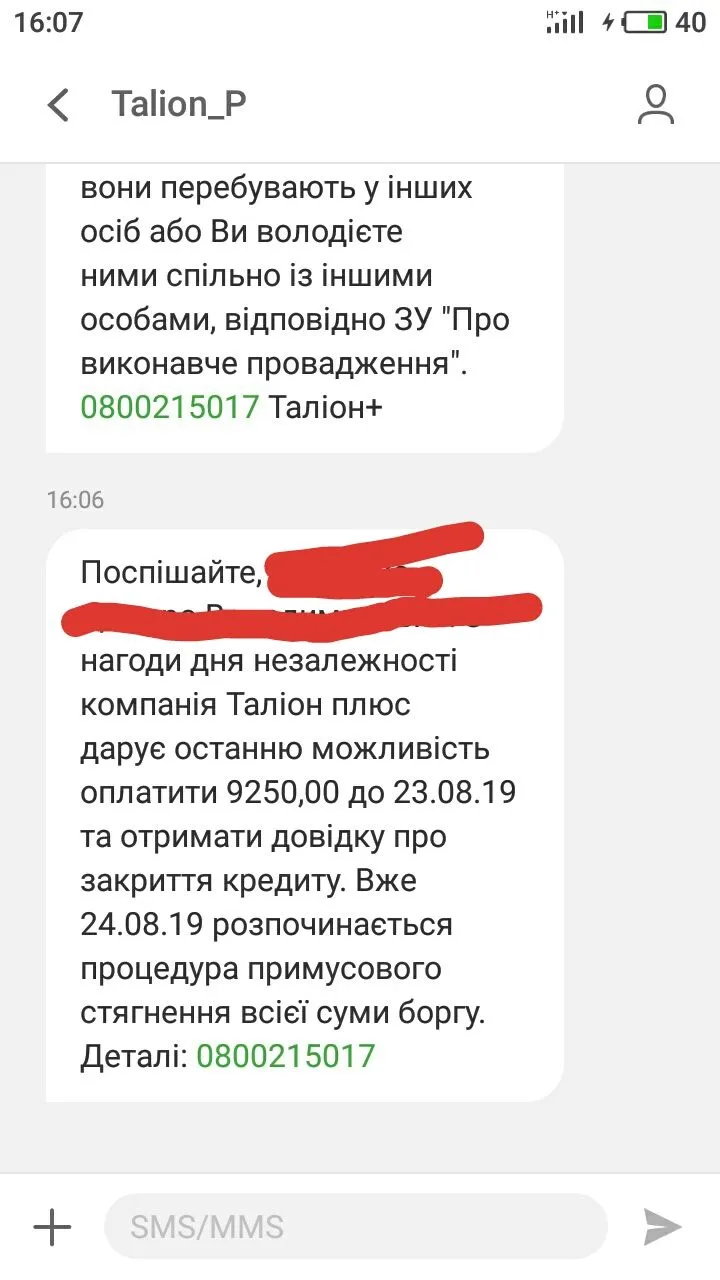The width and height of the screenshot is (720, 1280).
Task: Add an attachment with the plus icon
Action: tap(52, 1226)
